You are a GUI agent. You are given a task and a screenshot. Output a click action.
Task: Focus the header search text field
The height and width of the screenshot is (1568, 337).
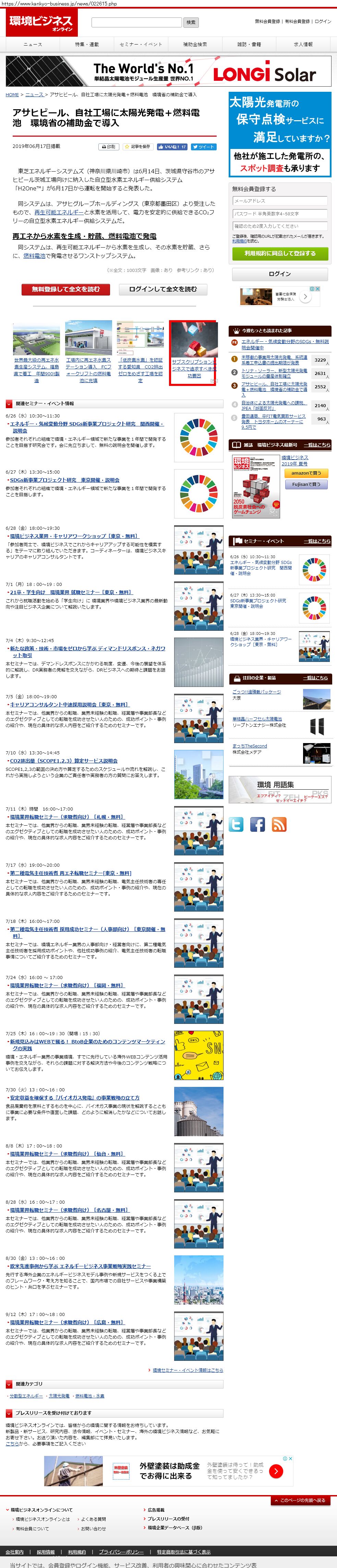click(136, 23)
